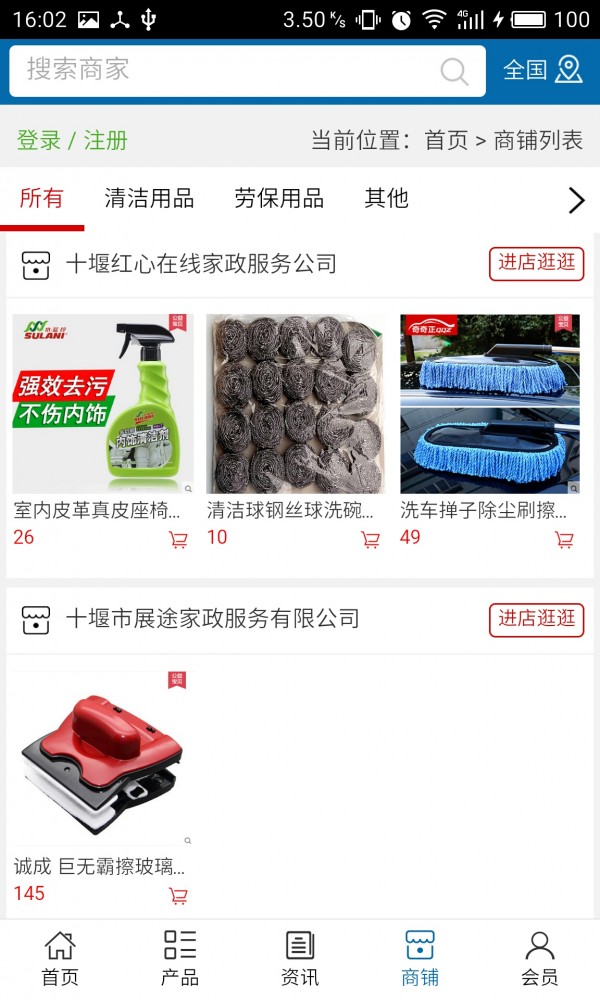Open 登录 / 注册 link

(x=72, y=140)
